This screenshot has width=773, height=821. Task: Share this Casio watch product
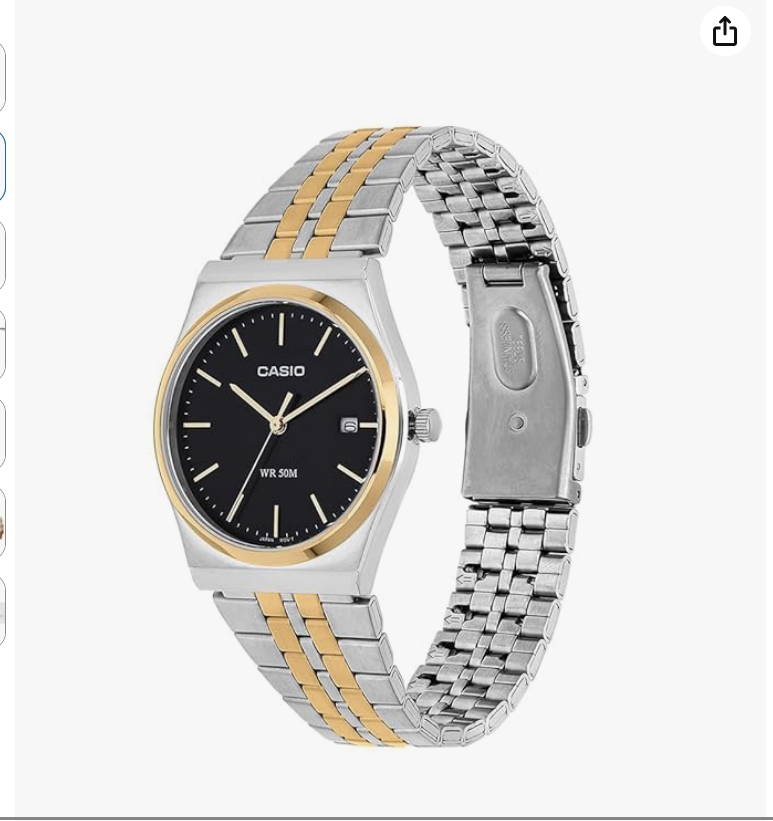click(x=725, y=31)
